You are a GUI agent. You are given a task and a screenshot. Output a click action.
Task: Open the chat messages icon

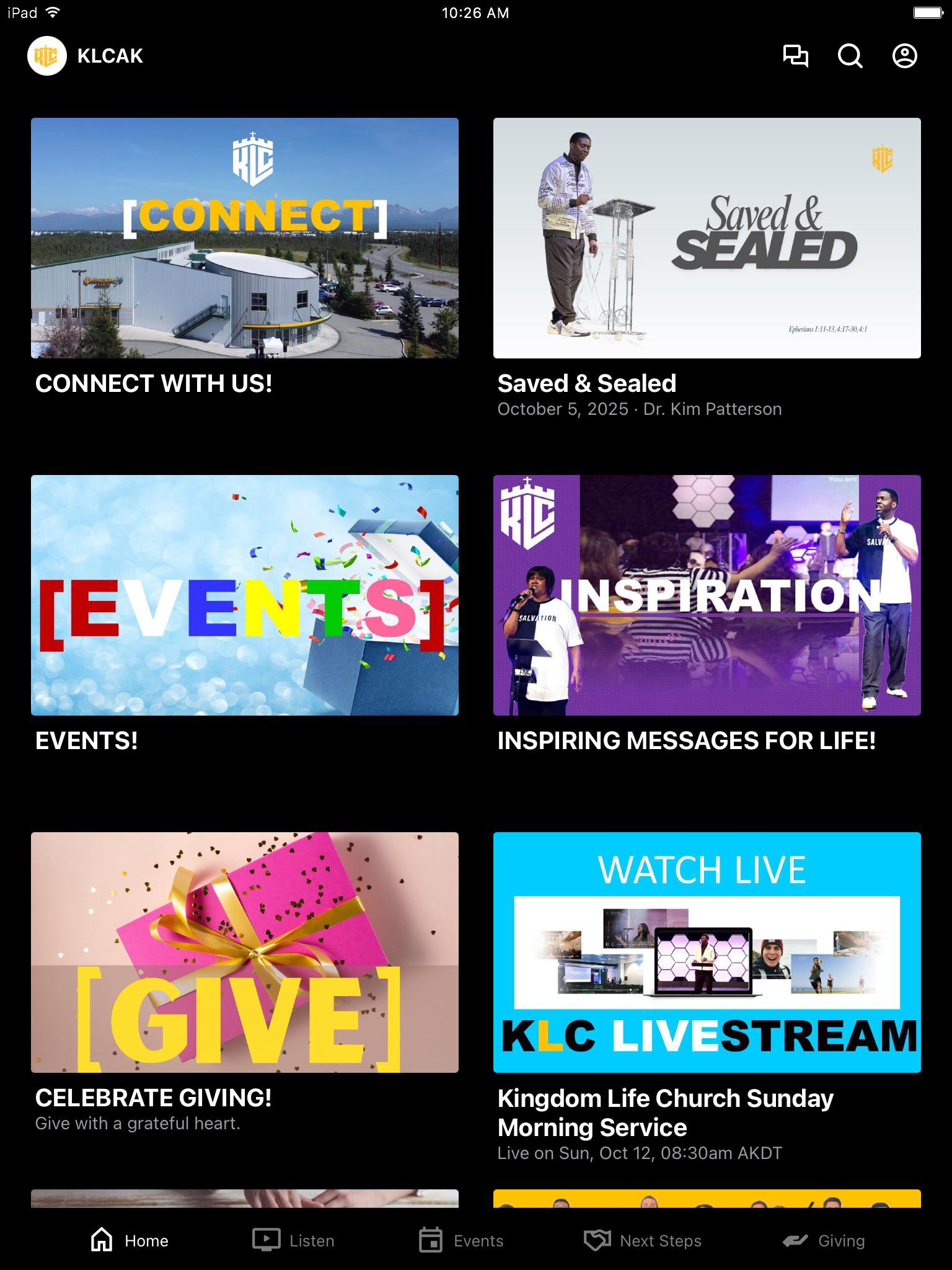[795, 56]
